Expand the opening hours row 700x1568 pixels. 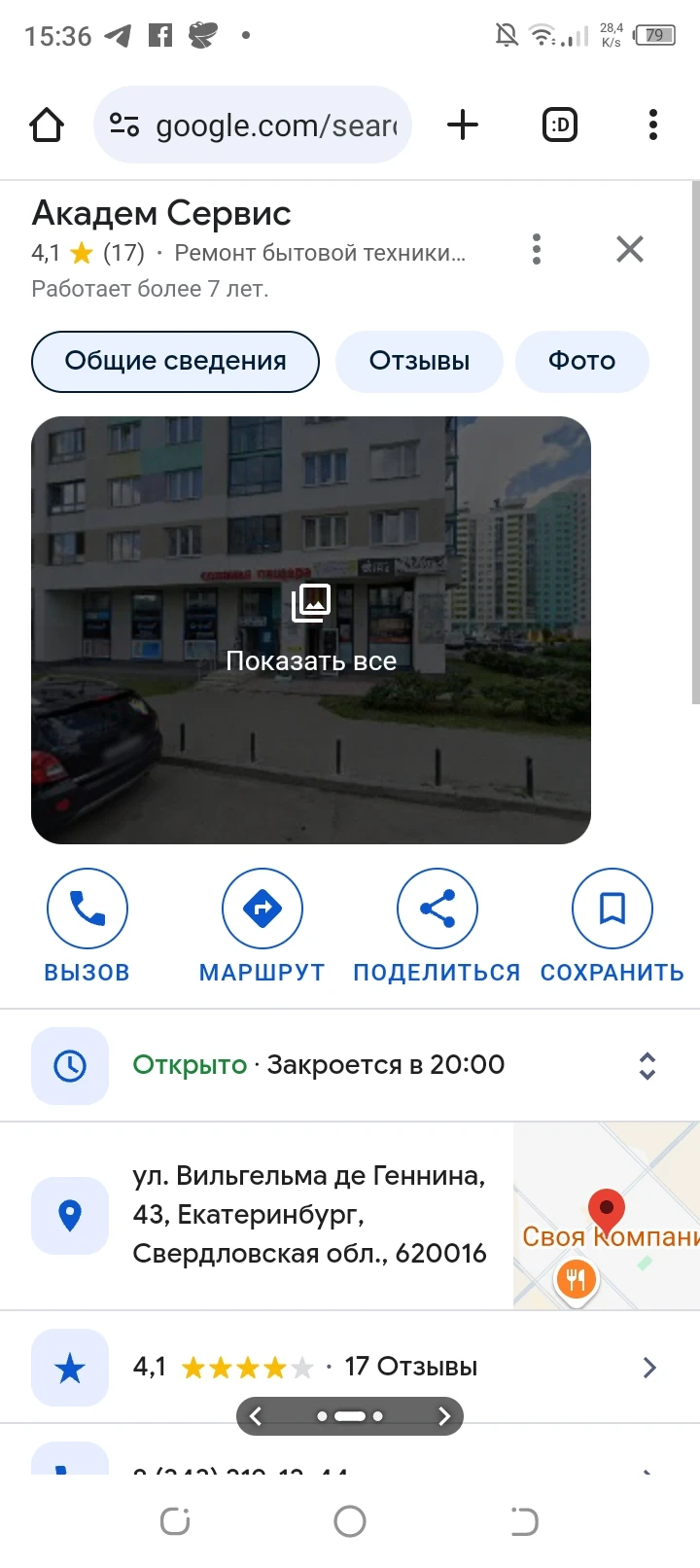(647, 1065)
